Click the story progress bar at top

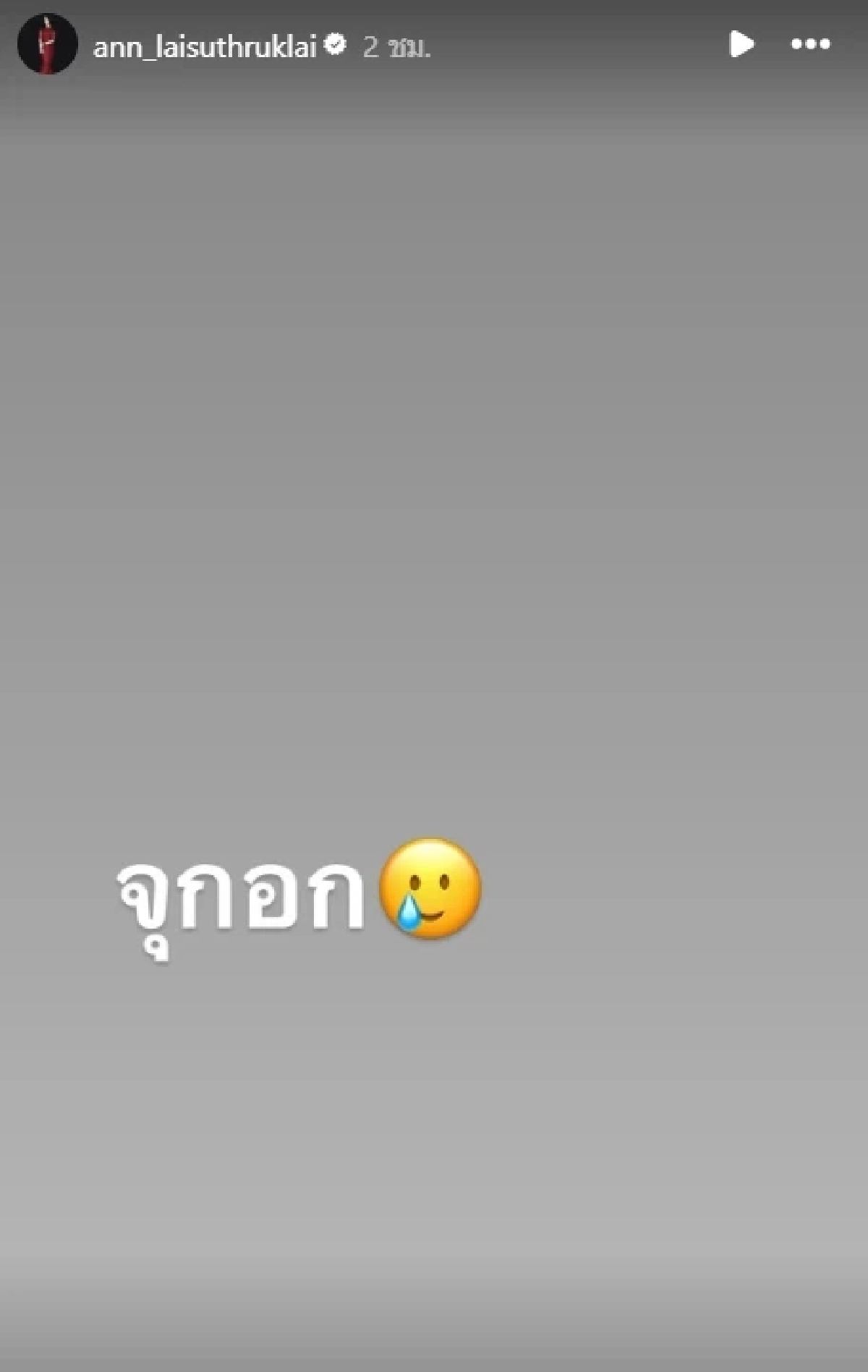coord(434,6)
